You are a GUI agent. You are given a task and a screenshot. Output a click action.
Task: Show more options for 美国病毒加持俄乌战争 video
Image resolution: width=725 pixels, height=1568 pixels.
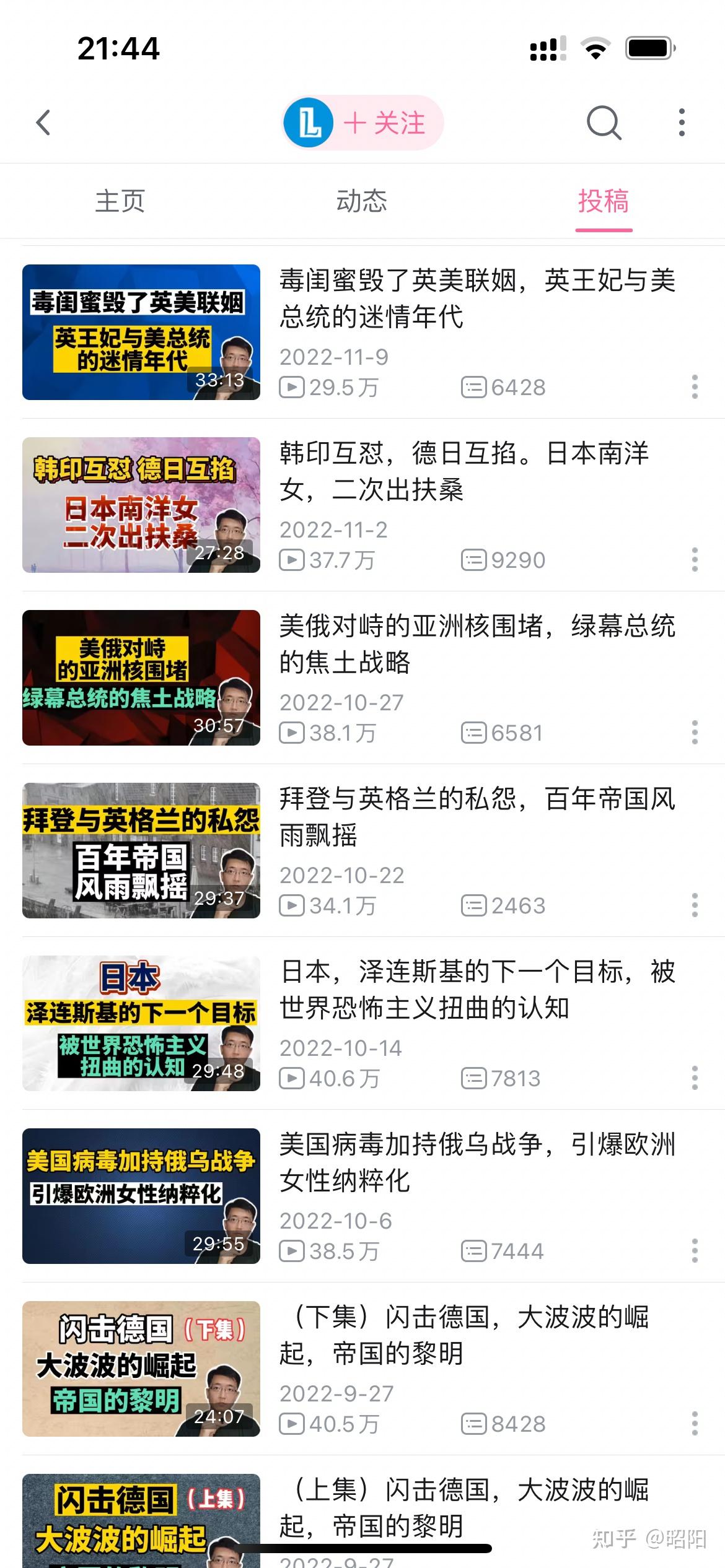pyautogui.click(x=695, y=1251)
